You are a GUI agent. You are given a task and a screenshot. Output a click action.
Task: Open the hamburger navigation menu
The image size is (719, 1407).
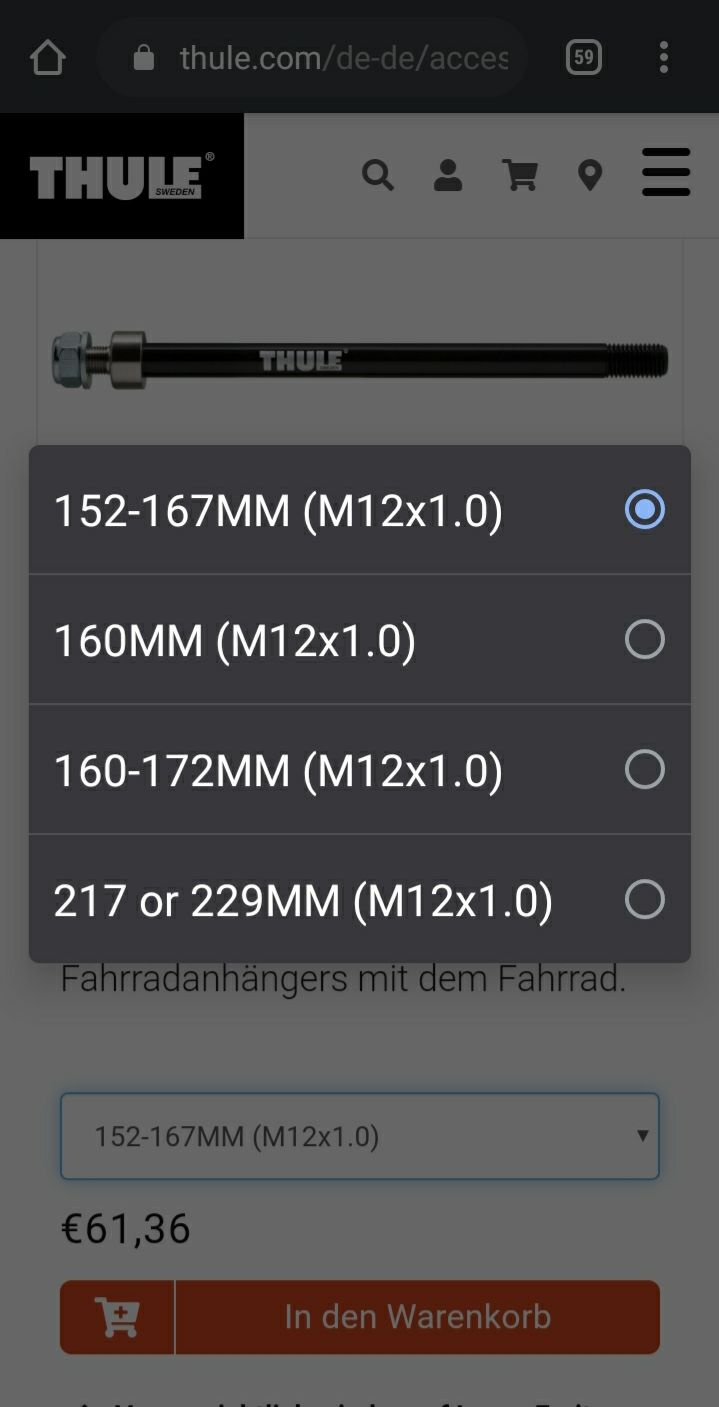pyautogui.click(x=666, y=173)
